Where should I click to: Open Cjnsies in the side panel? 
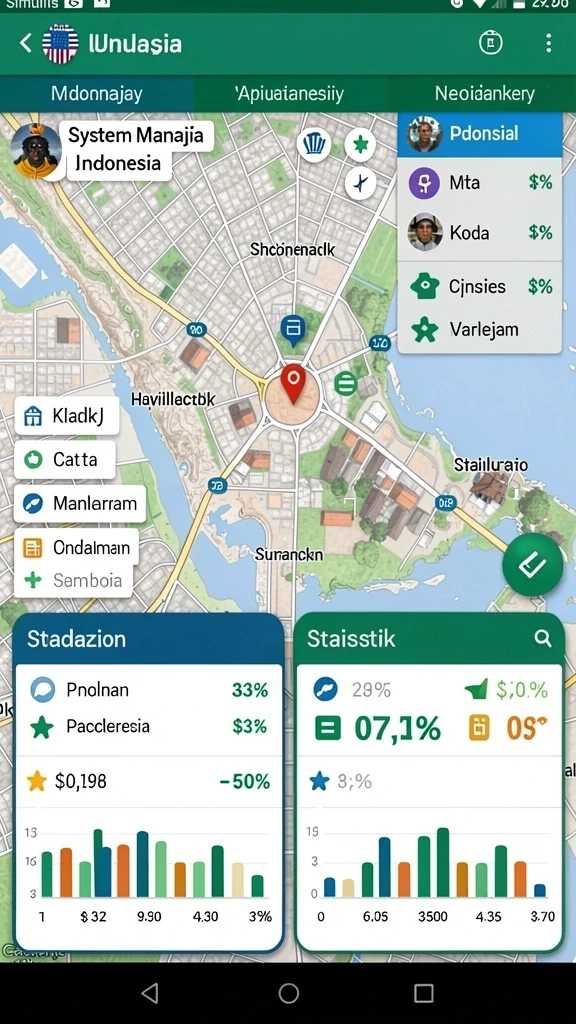pos(479,286)
